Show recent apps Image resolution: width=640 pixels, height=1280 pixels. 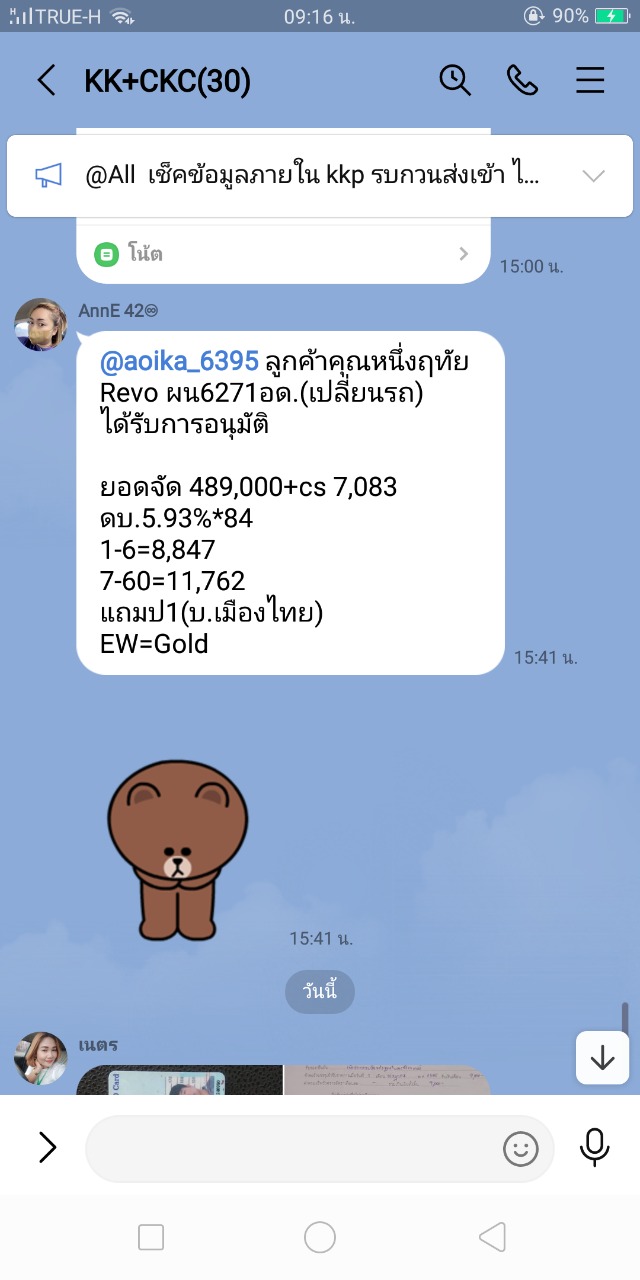151,1238
